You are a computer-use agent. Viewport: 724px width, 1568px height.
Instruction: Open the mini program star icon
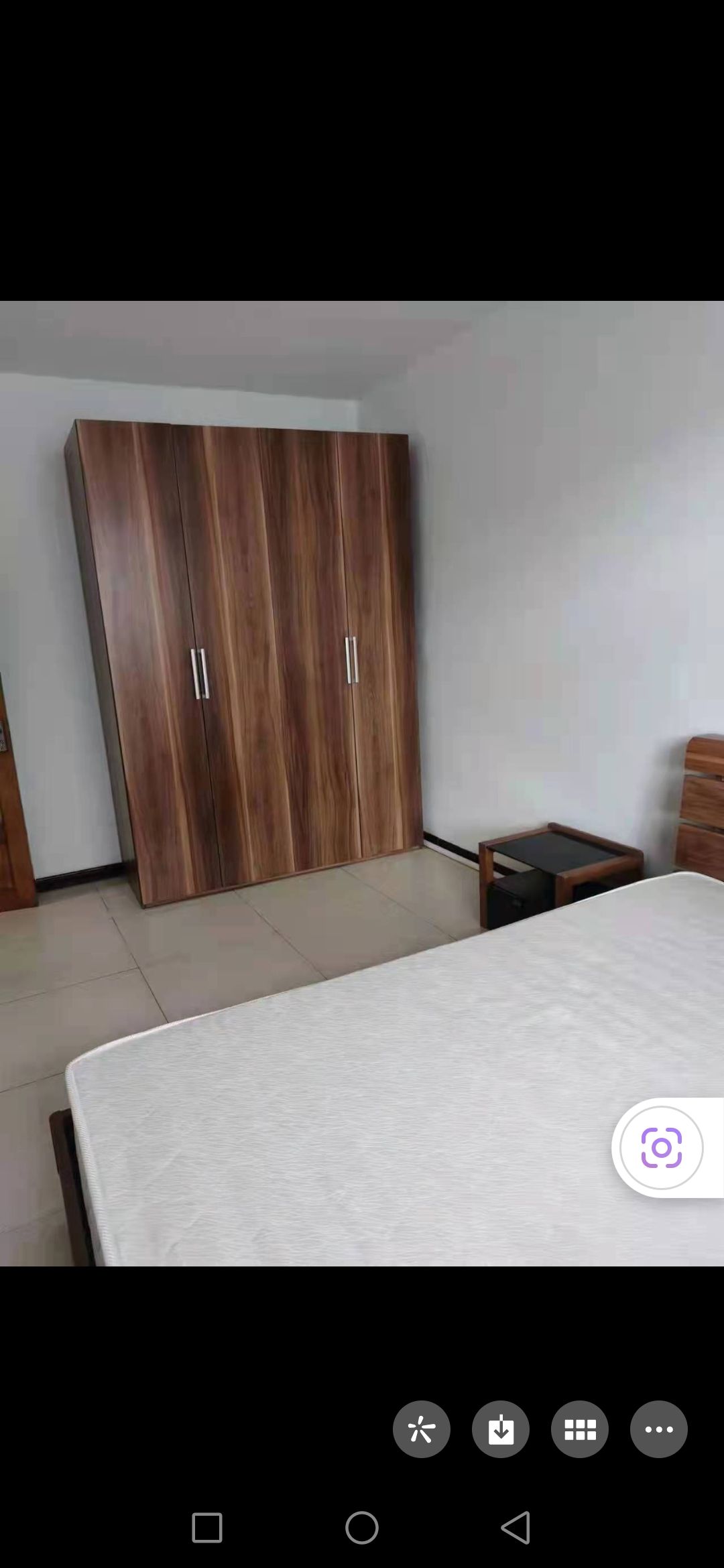421,1429
